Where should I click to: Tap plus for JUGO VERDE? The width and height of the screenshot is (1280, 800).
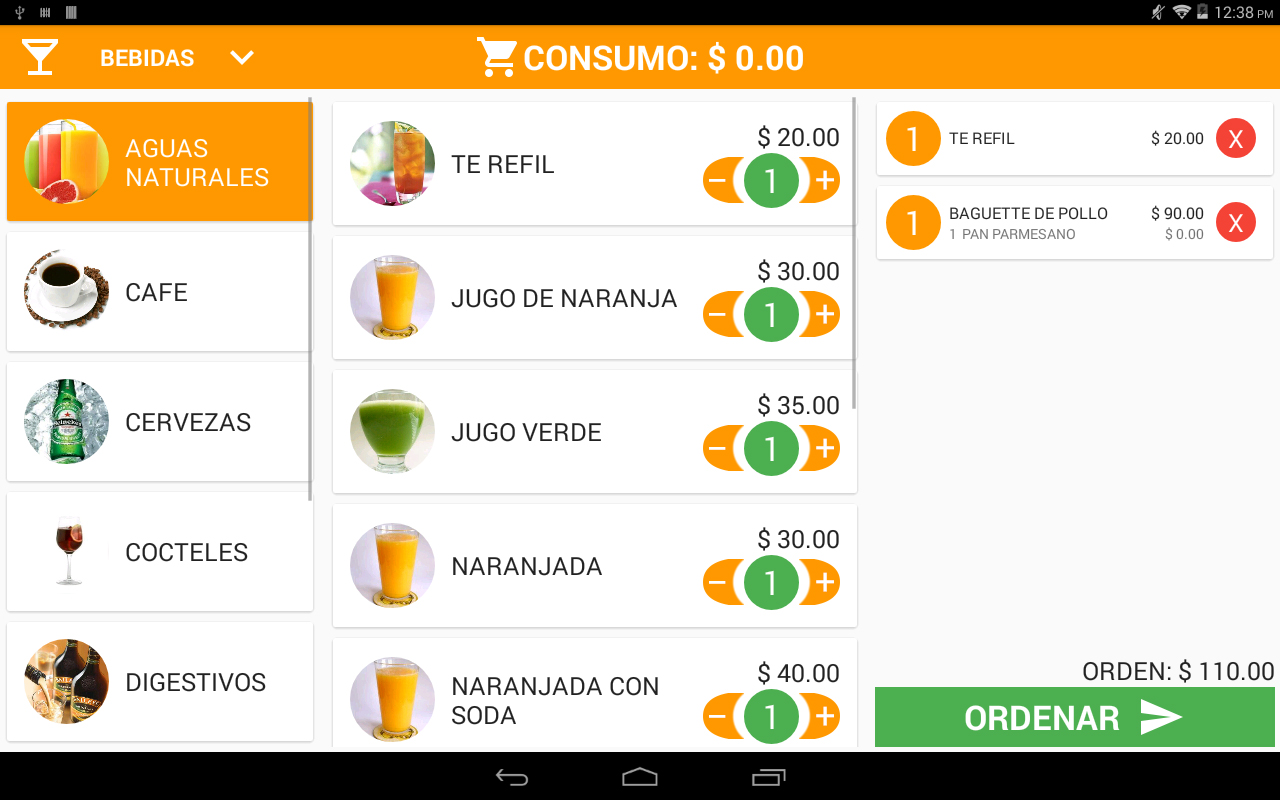point(825,449)
